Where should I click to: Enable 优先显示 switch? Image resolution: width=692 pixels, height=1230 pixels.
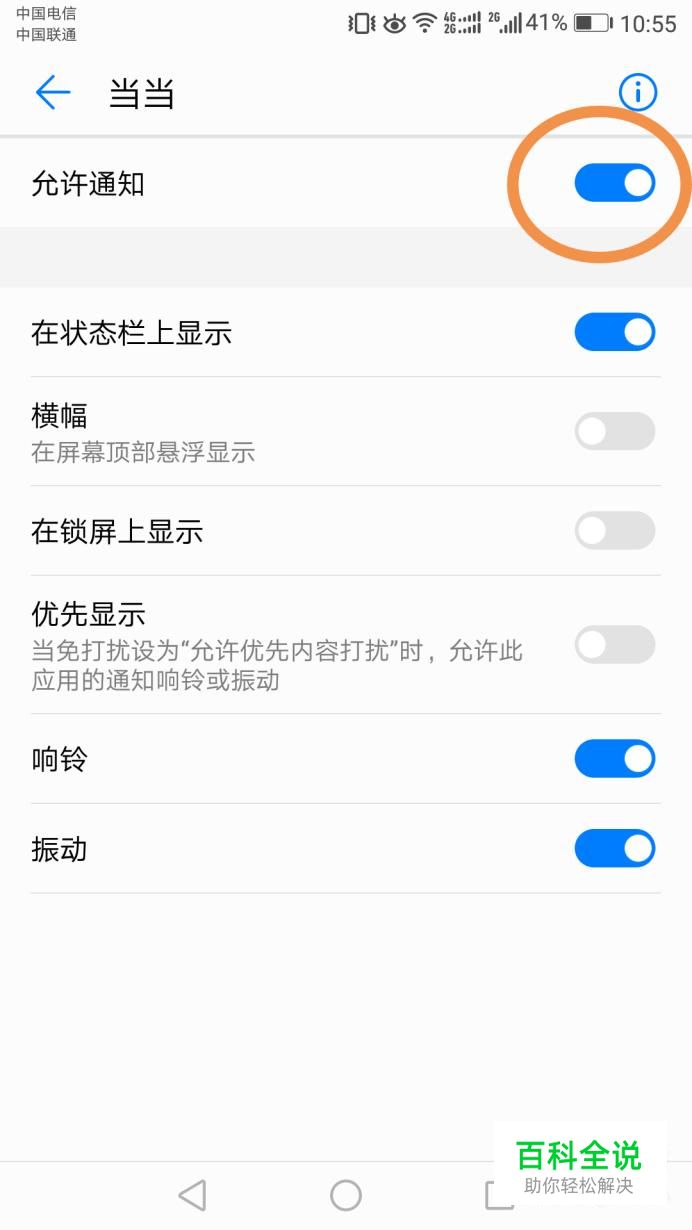pyautogui.click(x=615, y=645)
